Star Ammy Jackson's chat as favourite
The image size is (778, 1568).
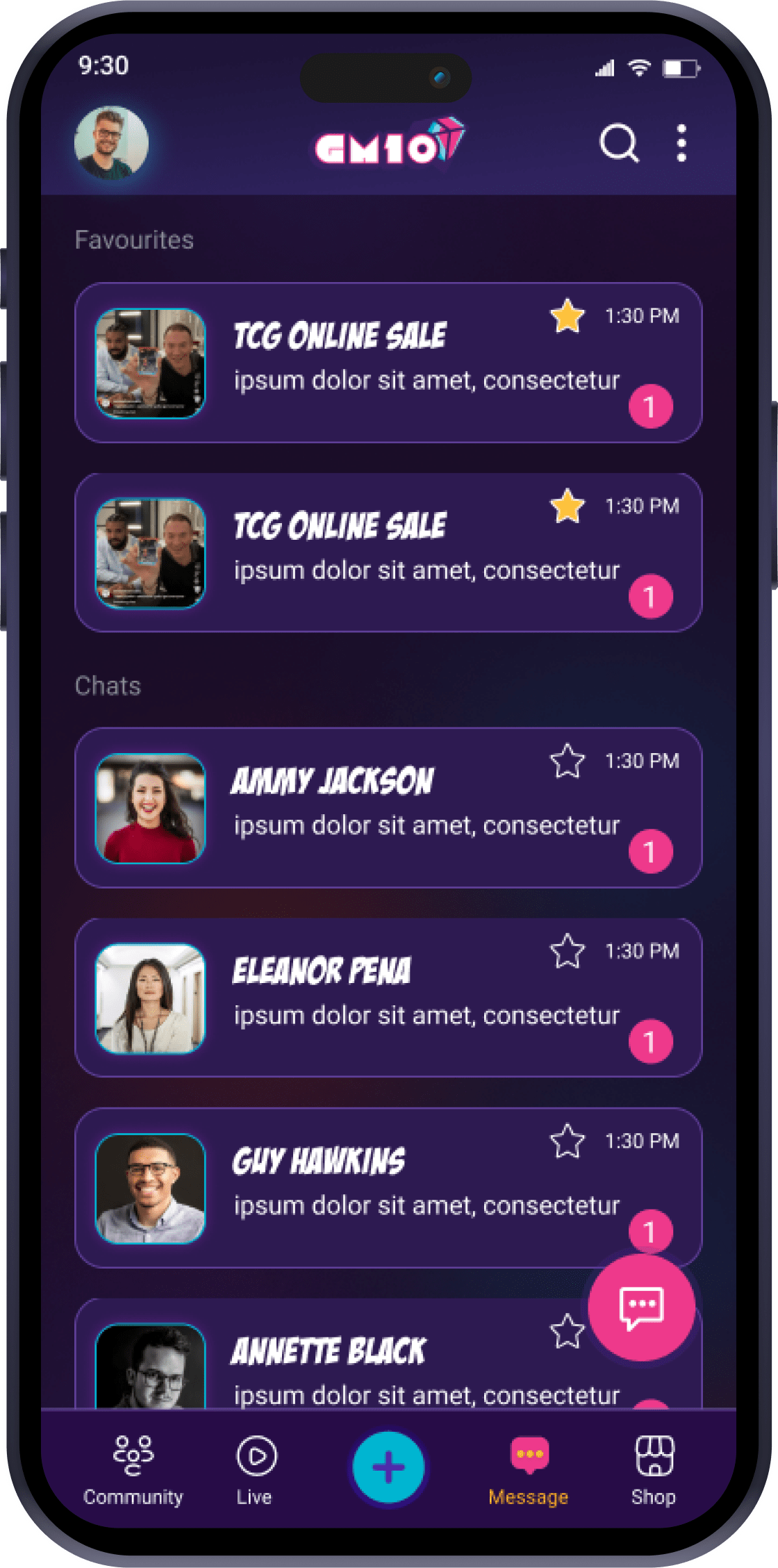point(568,761)
